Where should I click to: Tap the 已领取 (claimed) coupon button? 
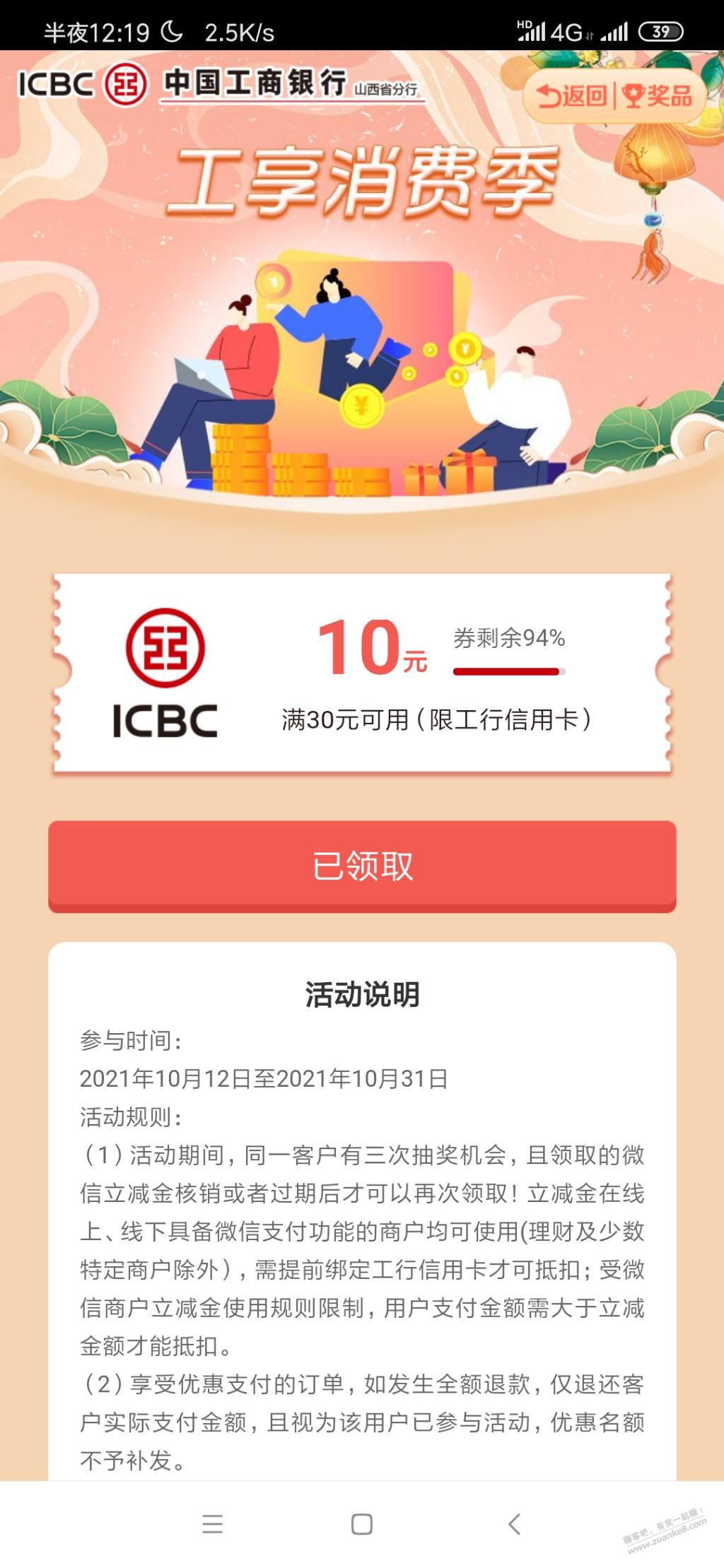point(362,866)
